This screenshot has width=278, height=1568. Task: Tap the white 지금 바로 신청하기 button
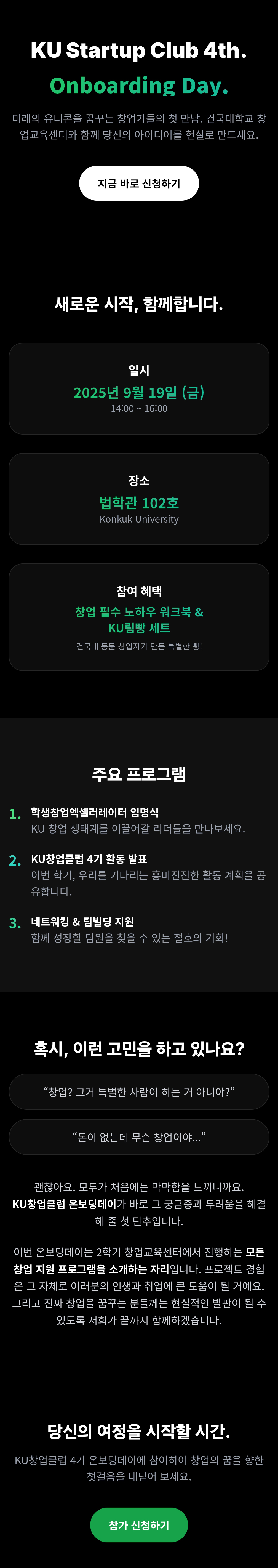pyautogui.click(x=139, y=183)
